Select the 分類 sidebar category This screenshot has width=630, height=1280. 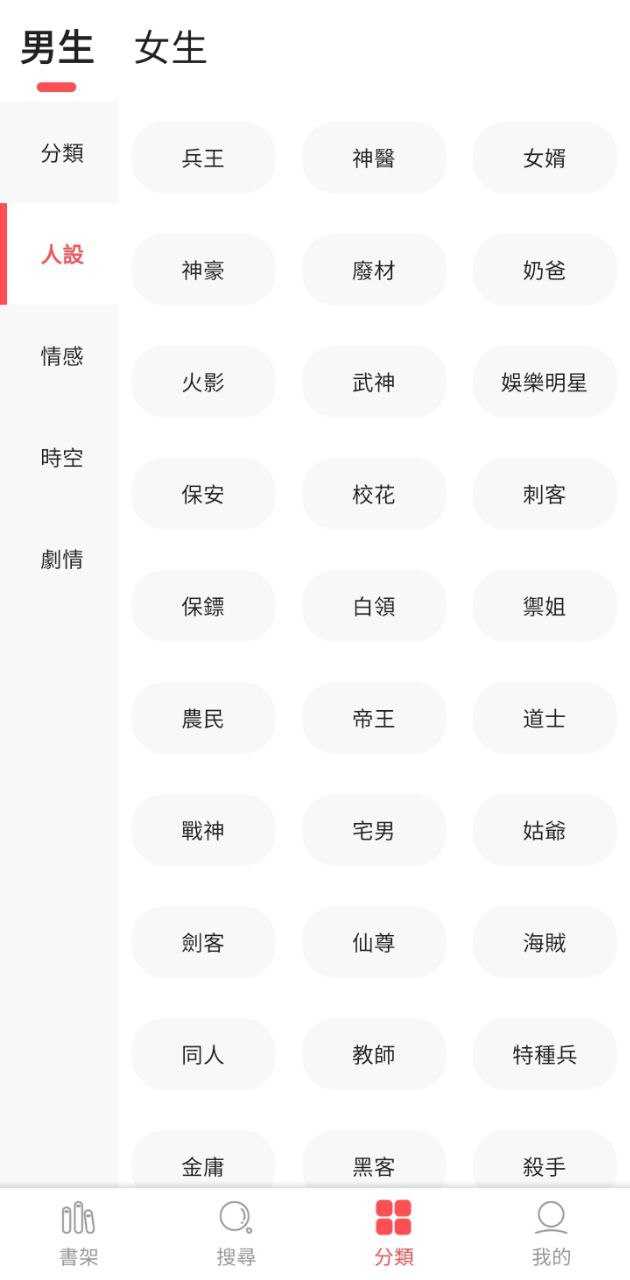[59, 153]
